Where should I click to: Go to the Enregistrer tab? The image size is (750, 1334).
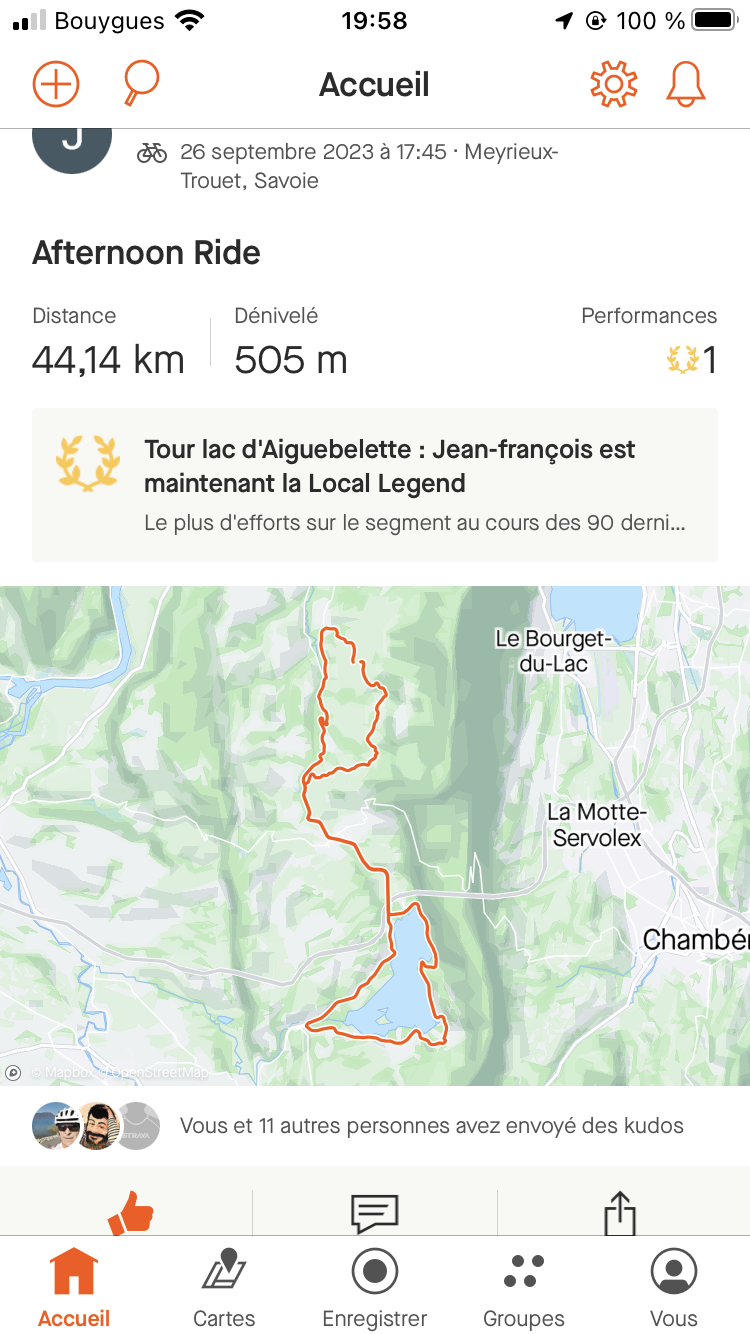pos(375,1288)
